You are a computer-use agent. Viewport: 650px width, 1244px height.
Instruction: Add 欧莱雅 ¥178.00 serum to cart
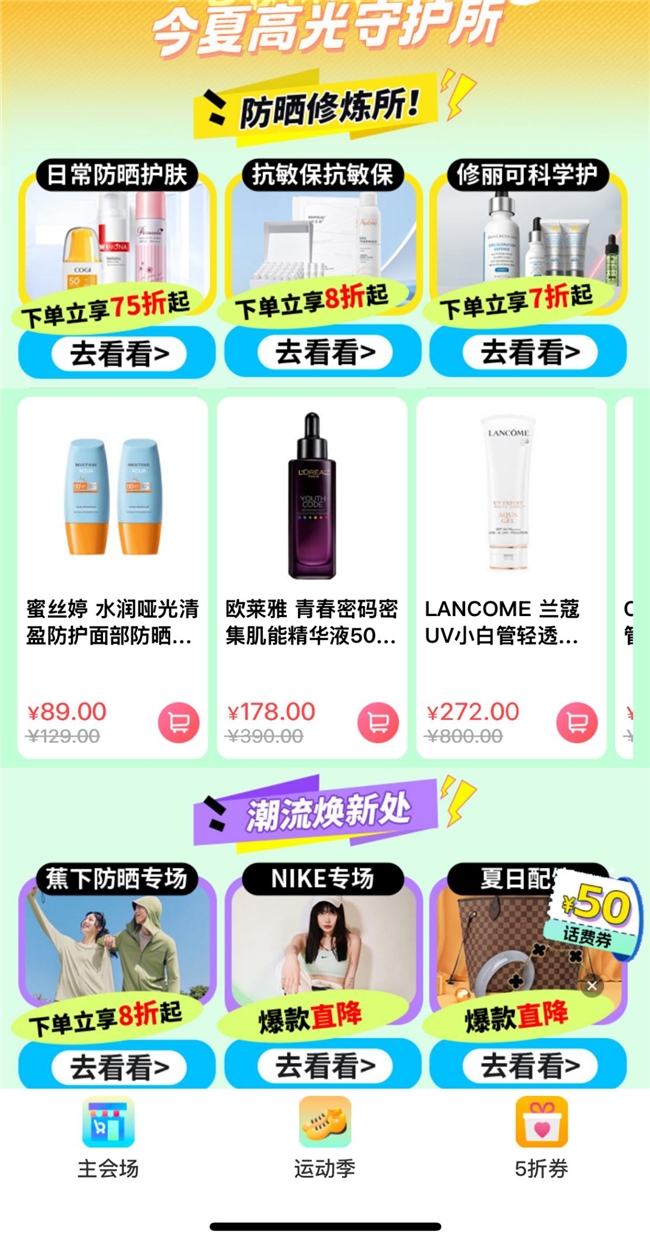pyautogui.click(x=378, y=723)
